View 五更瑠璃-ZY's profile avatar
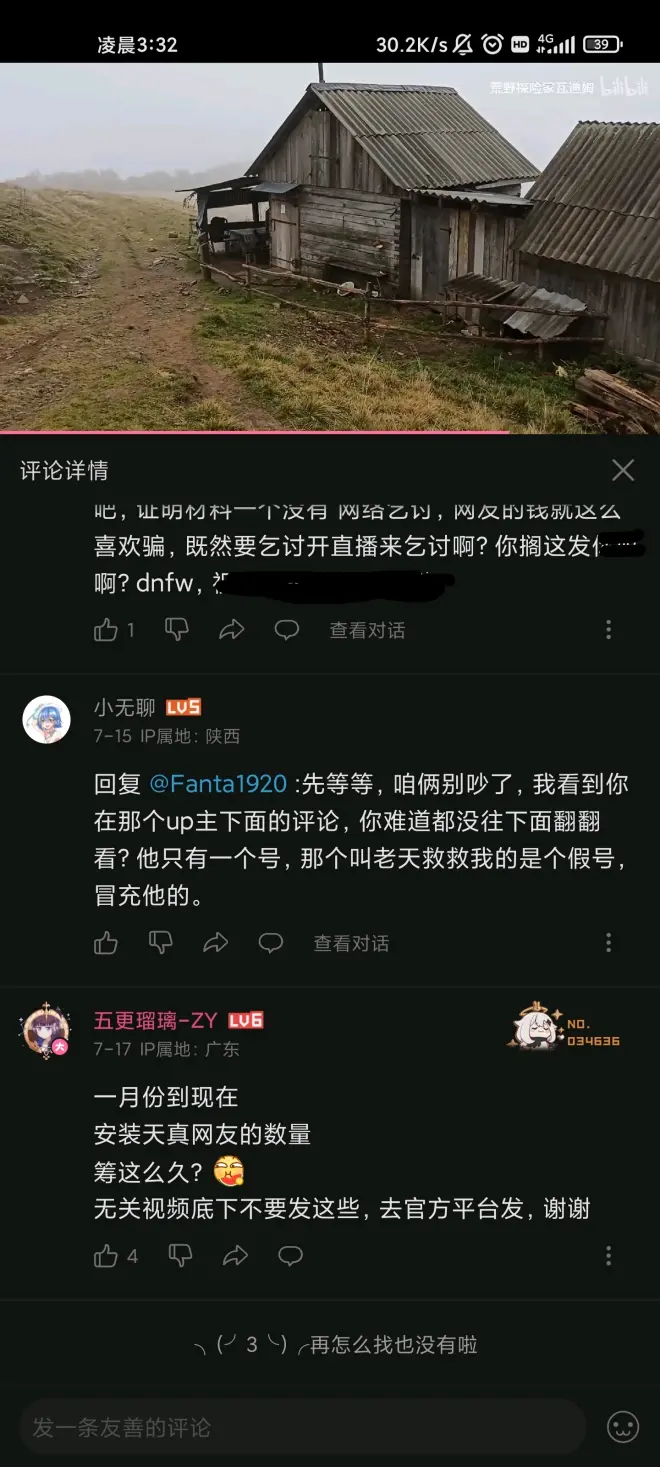The width and height of the screenshot is (660, 1467). click(47, 1030)
